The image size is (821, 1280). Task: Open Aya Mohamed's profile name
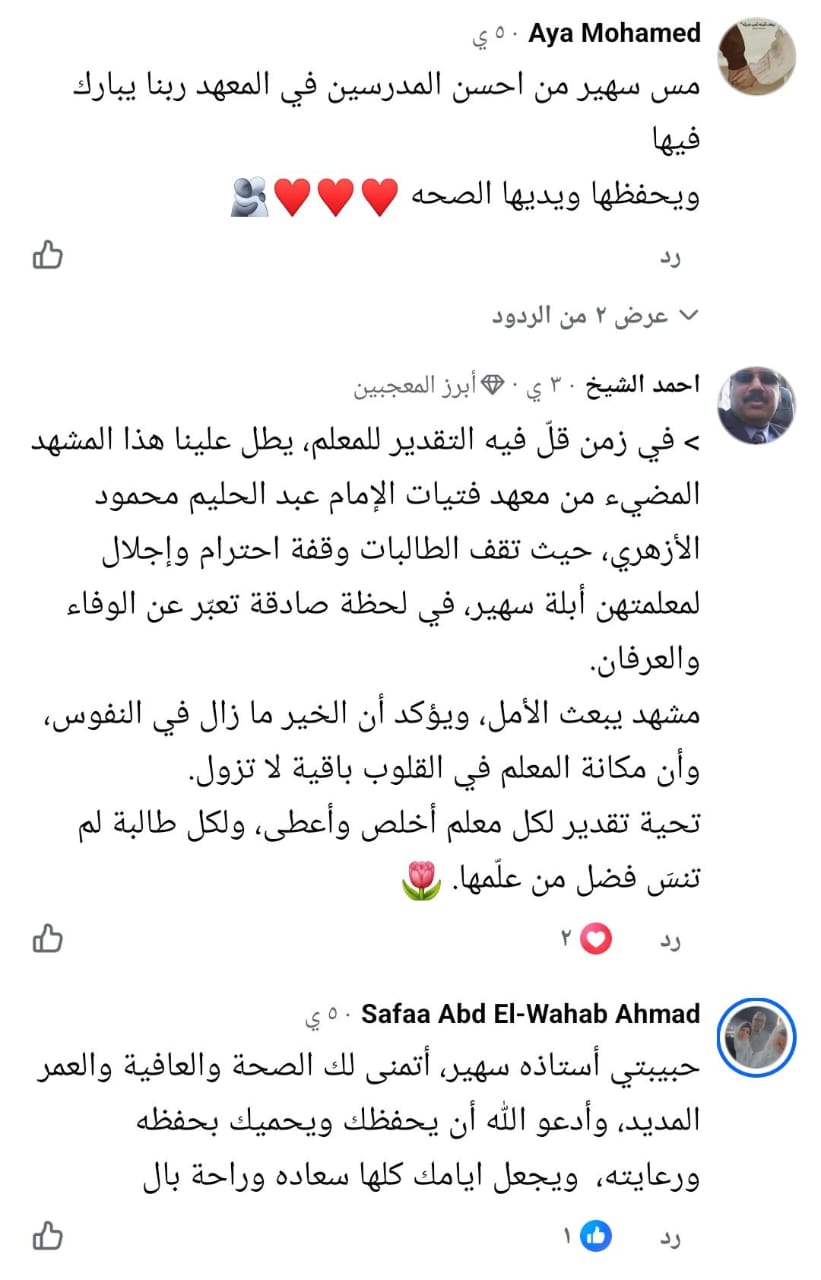coord(614,33)
